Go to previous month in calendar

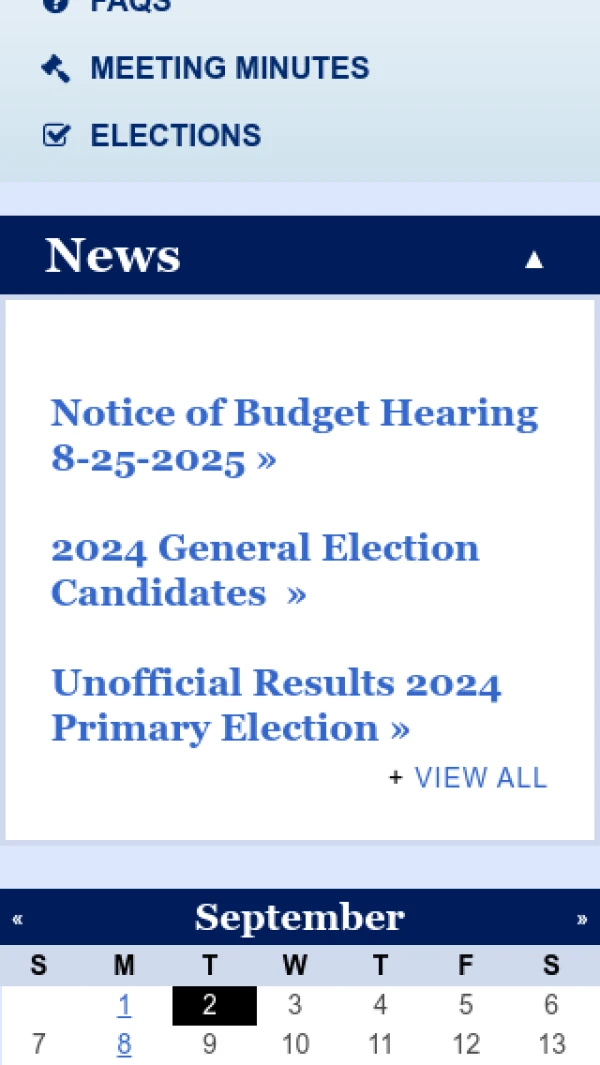click(x=17, y=919)
